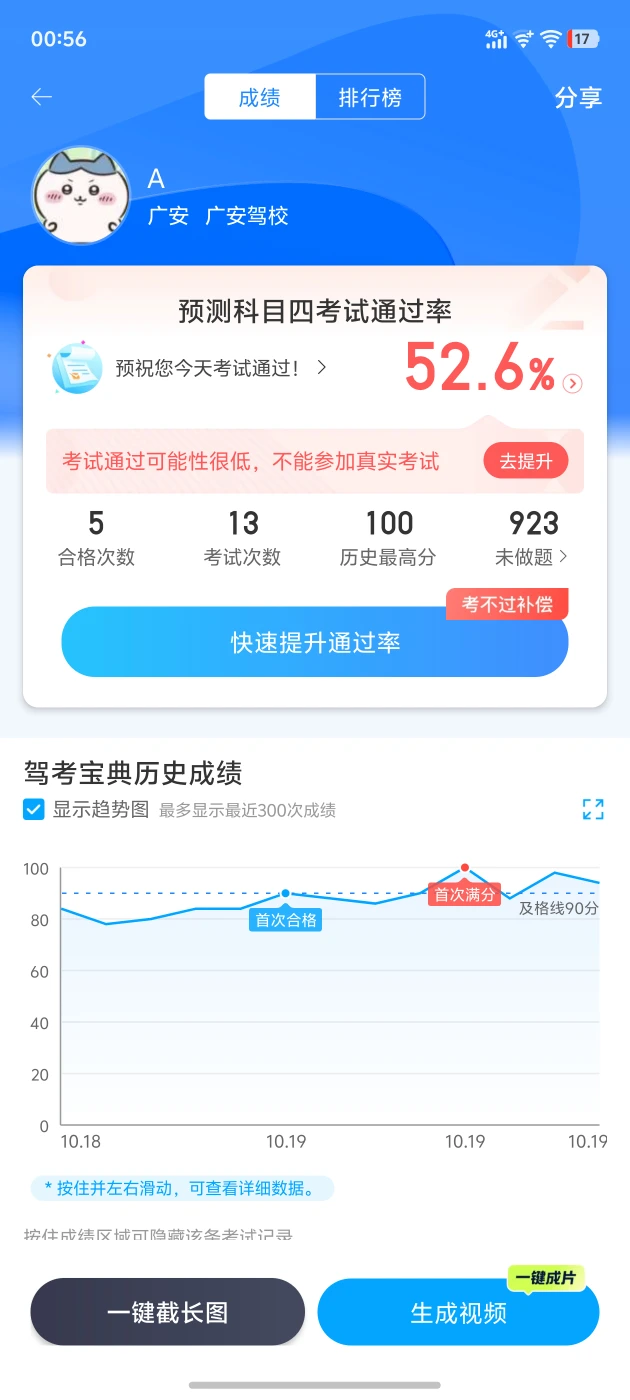630x1400 pixels.
Task: Tap 一键截长图 button
Action: coord(167,1311)
